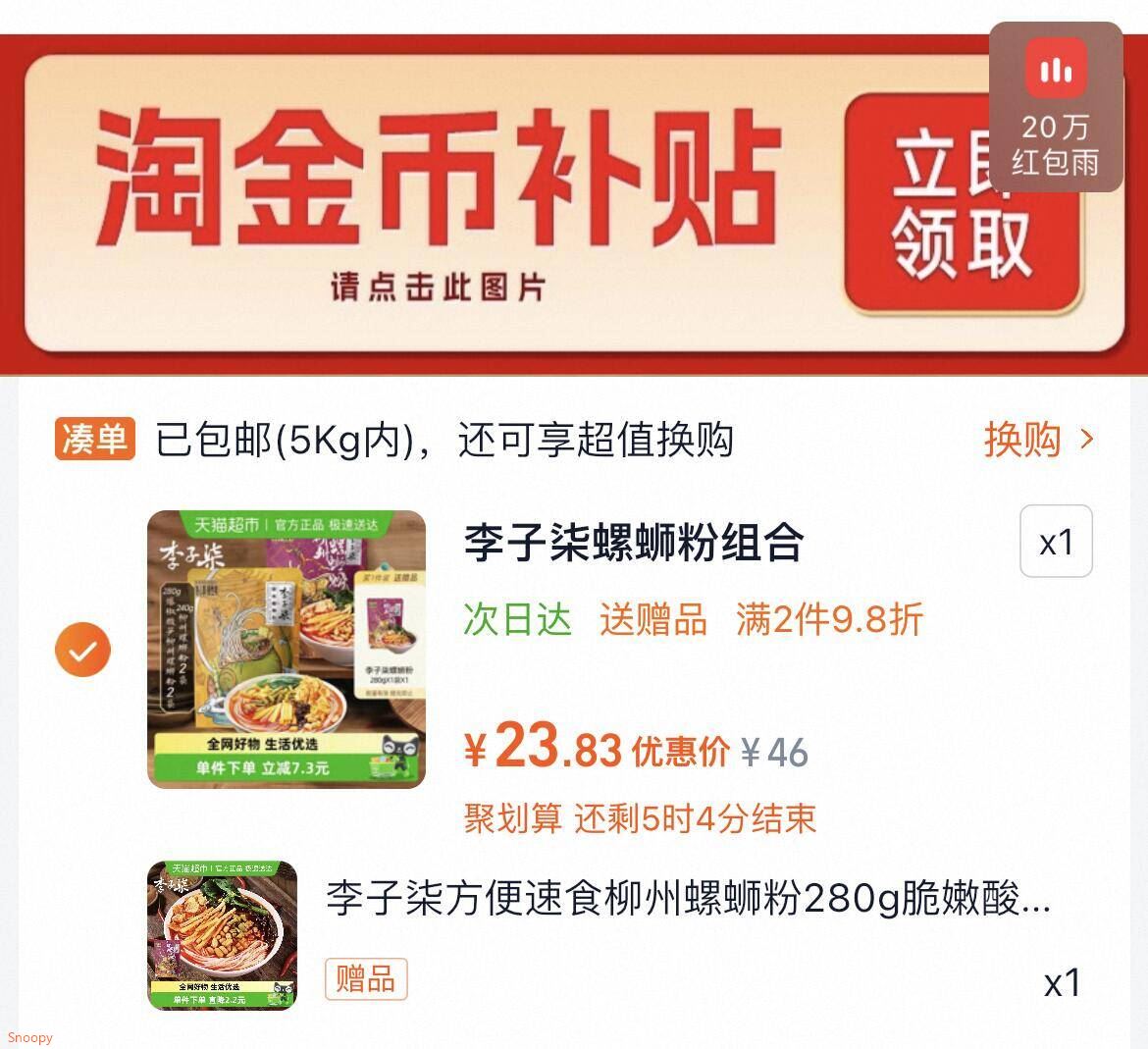Uncheck the 李子柒螺蛳粉组合 cart item
Screen dimensions: 1148x1049
pyautogui.click(x=82, y=650)
